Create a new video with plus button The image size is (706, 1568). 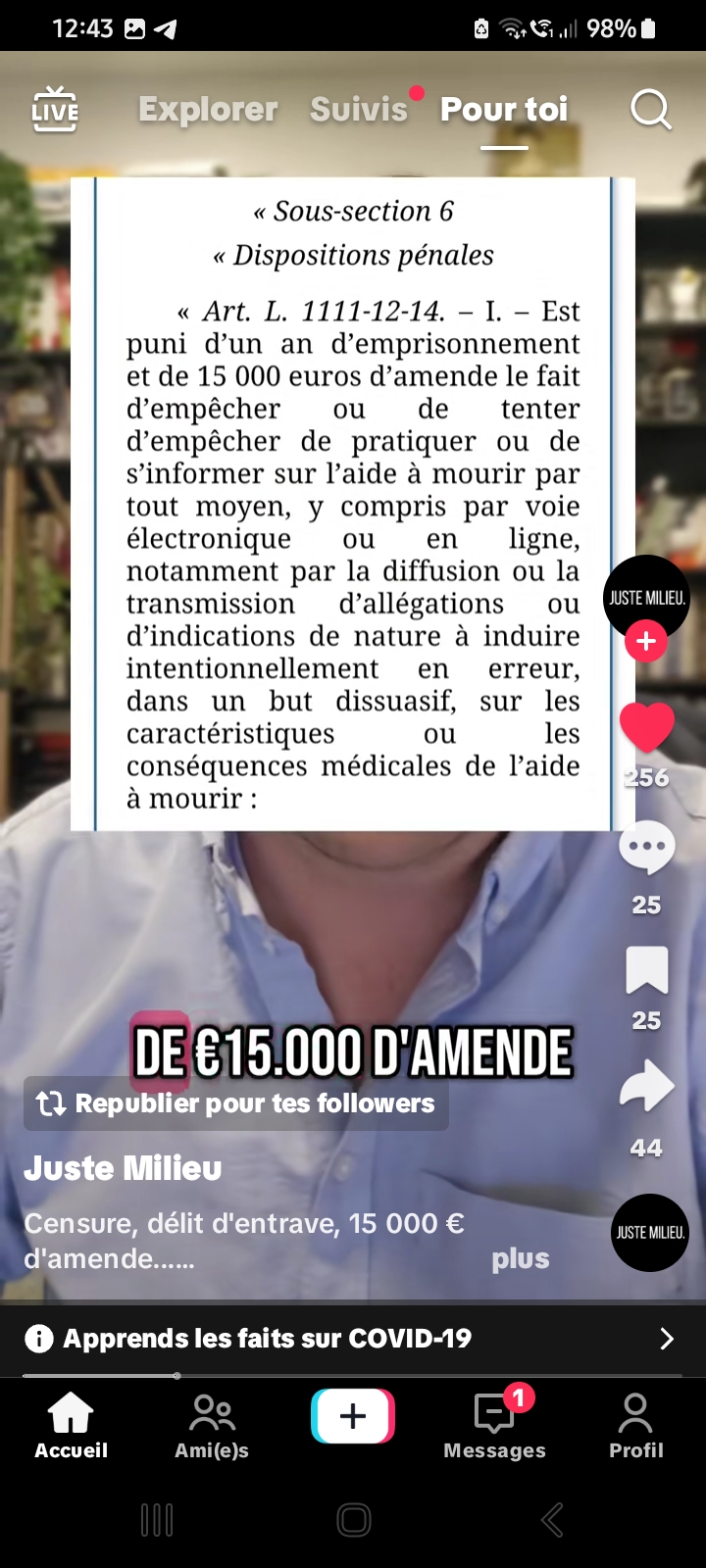tap(353, 1416)
